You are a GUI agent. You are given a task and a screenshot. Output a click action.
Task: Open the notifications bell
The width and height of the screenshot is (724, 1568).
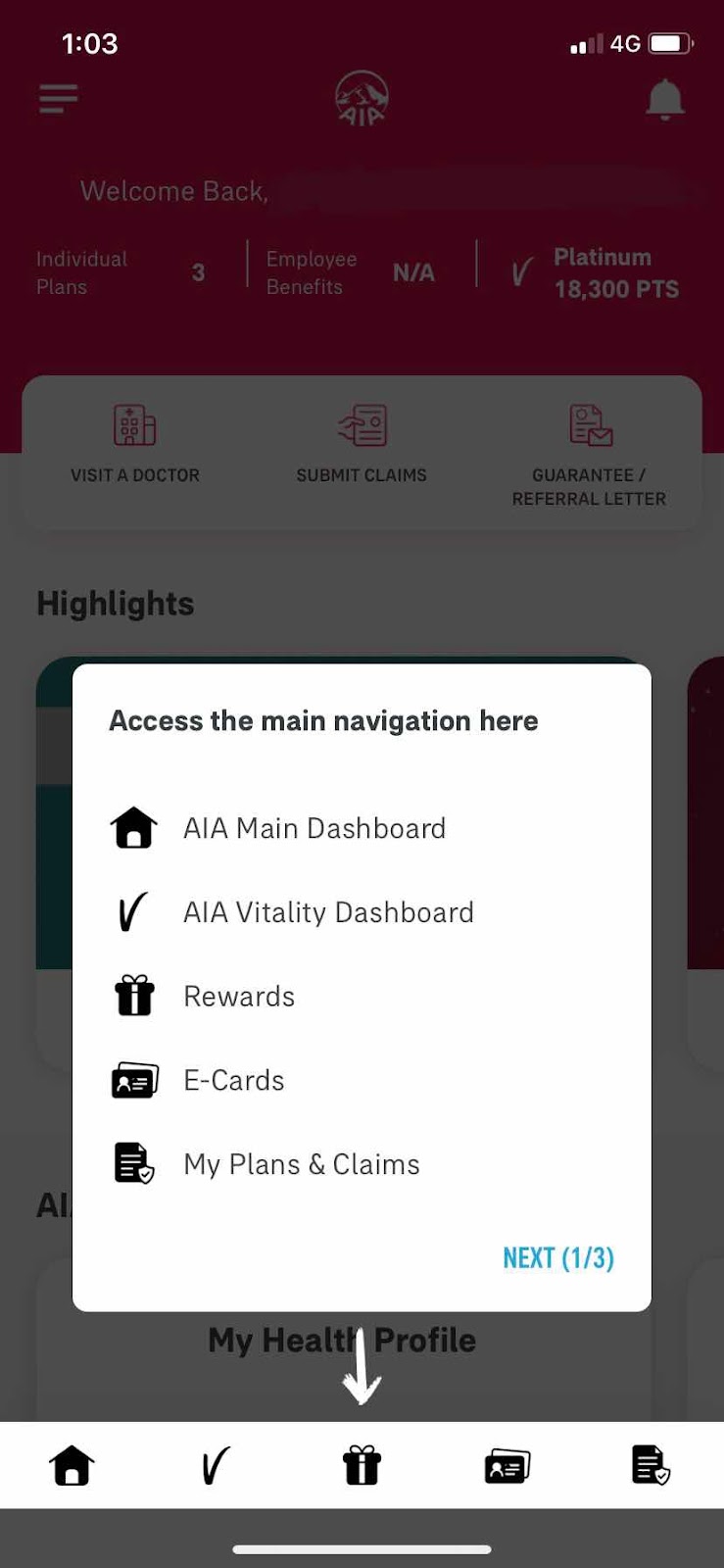coord(664,99)
